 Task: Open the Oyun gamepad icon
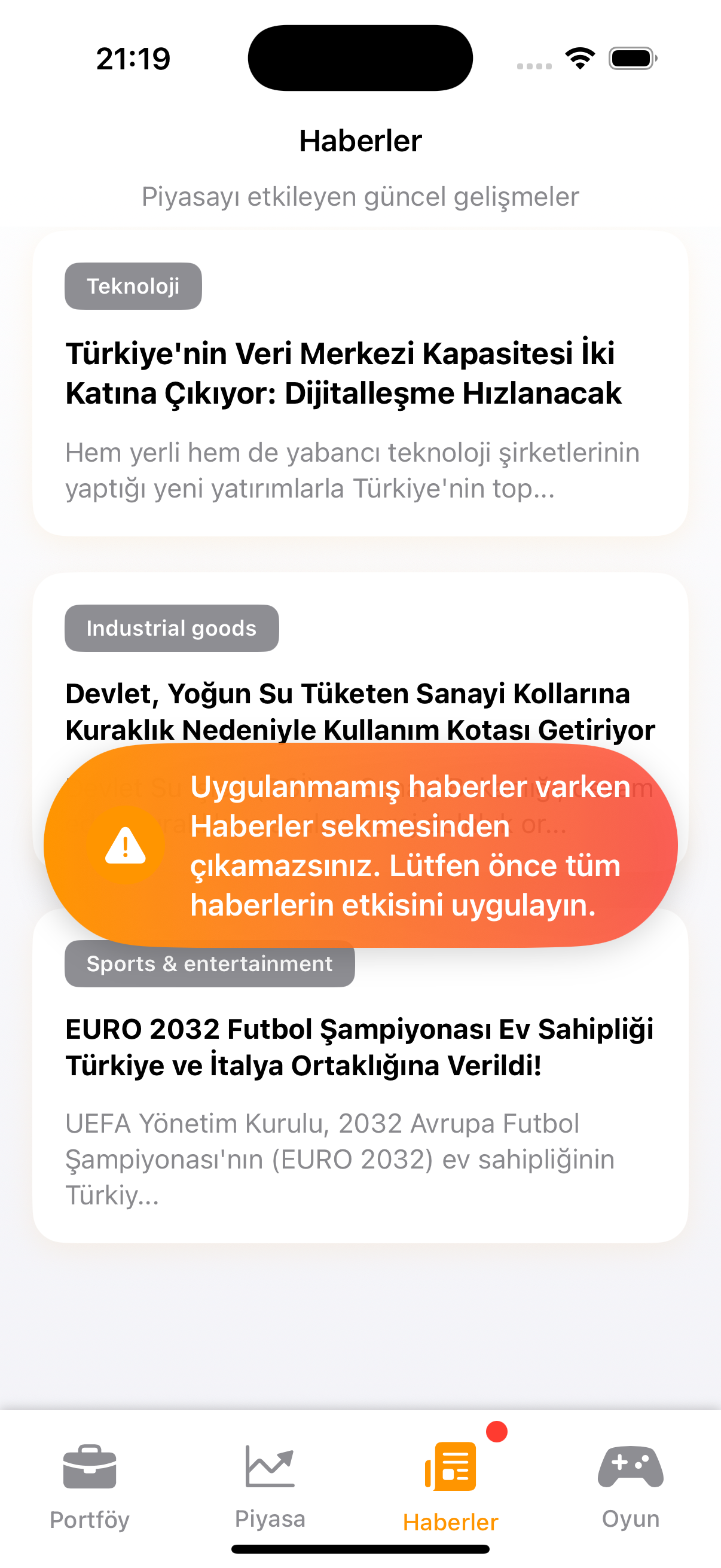[x=632, y=1468]
